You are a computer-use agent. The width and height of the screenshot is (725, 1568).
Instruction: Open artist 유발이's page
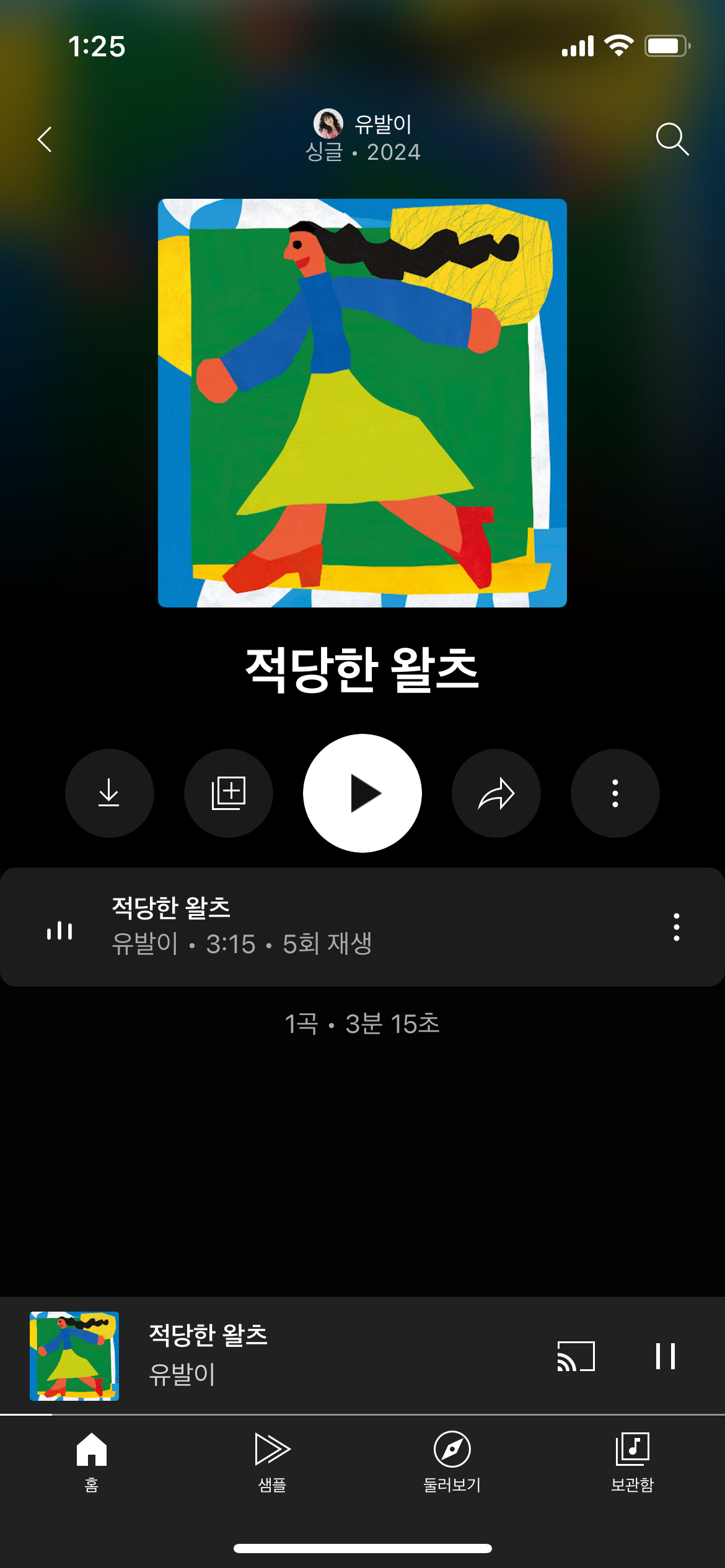point(363,124)
